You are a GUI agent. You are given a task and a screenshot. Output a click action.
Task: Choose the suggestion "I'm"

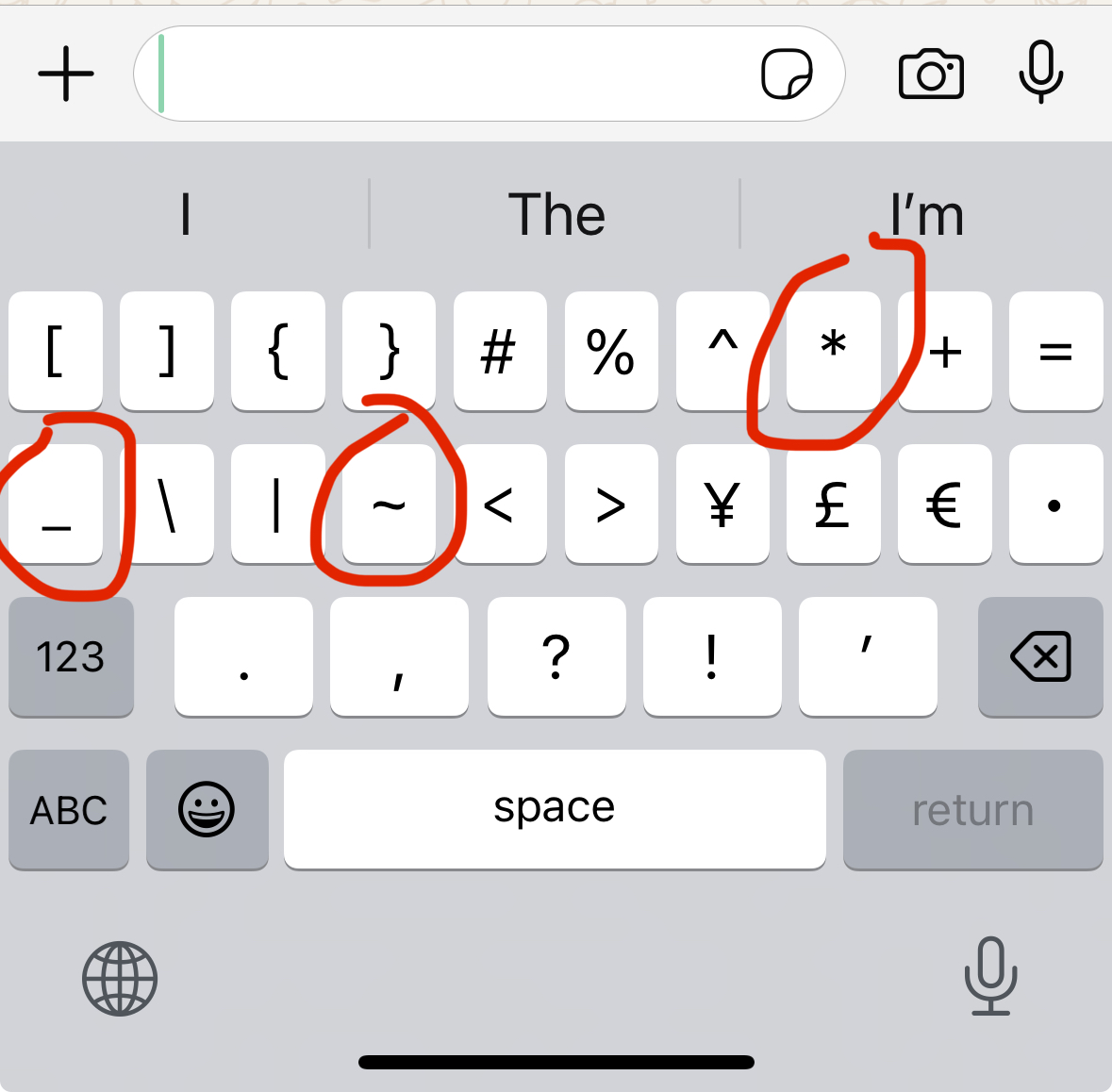(x=926, y=215)
